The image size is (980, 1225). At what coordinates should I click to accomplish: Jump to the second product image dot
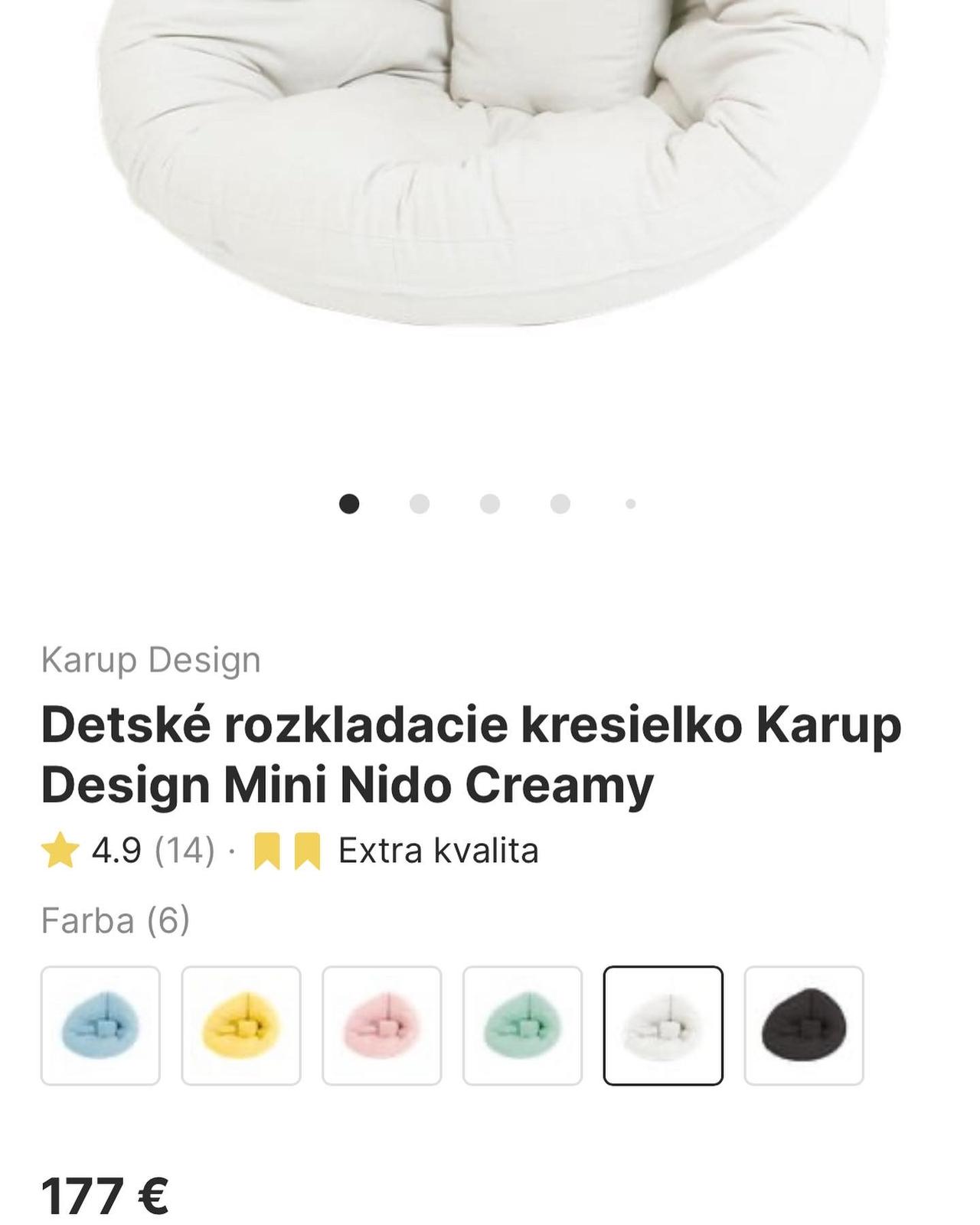[x=420, y=504]
